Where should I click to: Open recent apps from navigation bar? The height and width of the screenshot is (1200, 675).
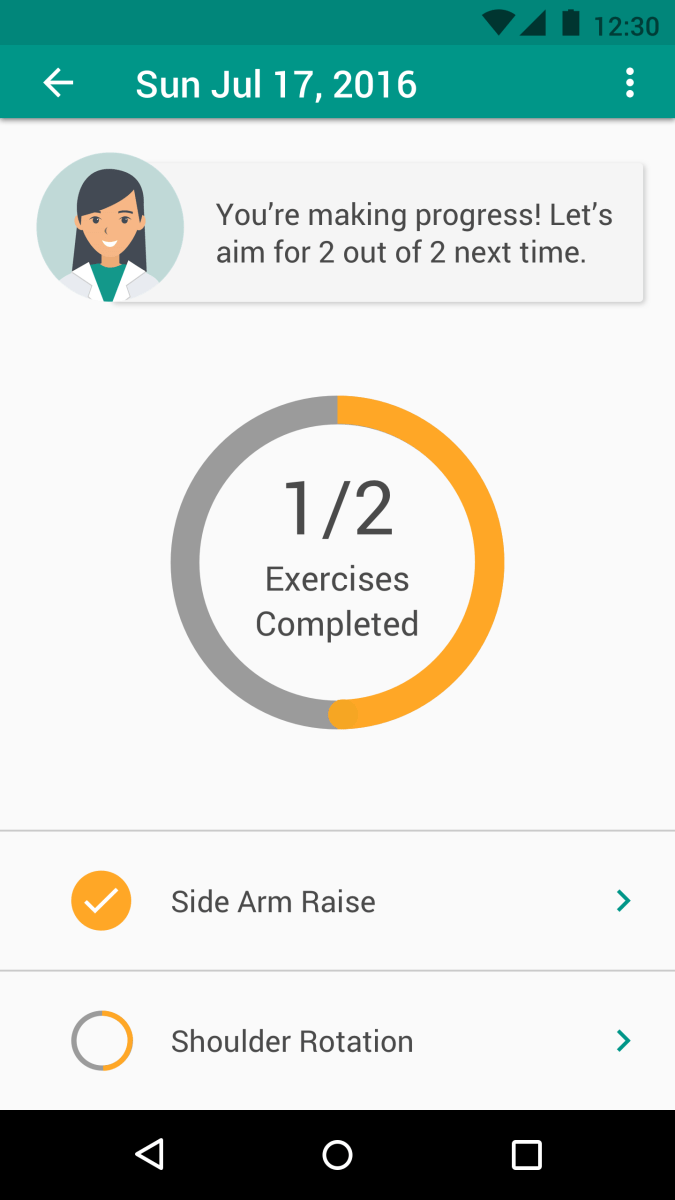tap(526, 1155)
